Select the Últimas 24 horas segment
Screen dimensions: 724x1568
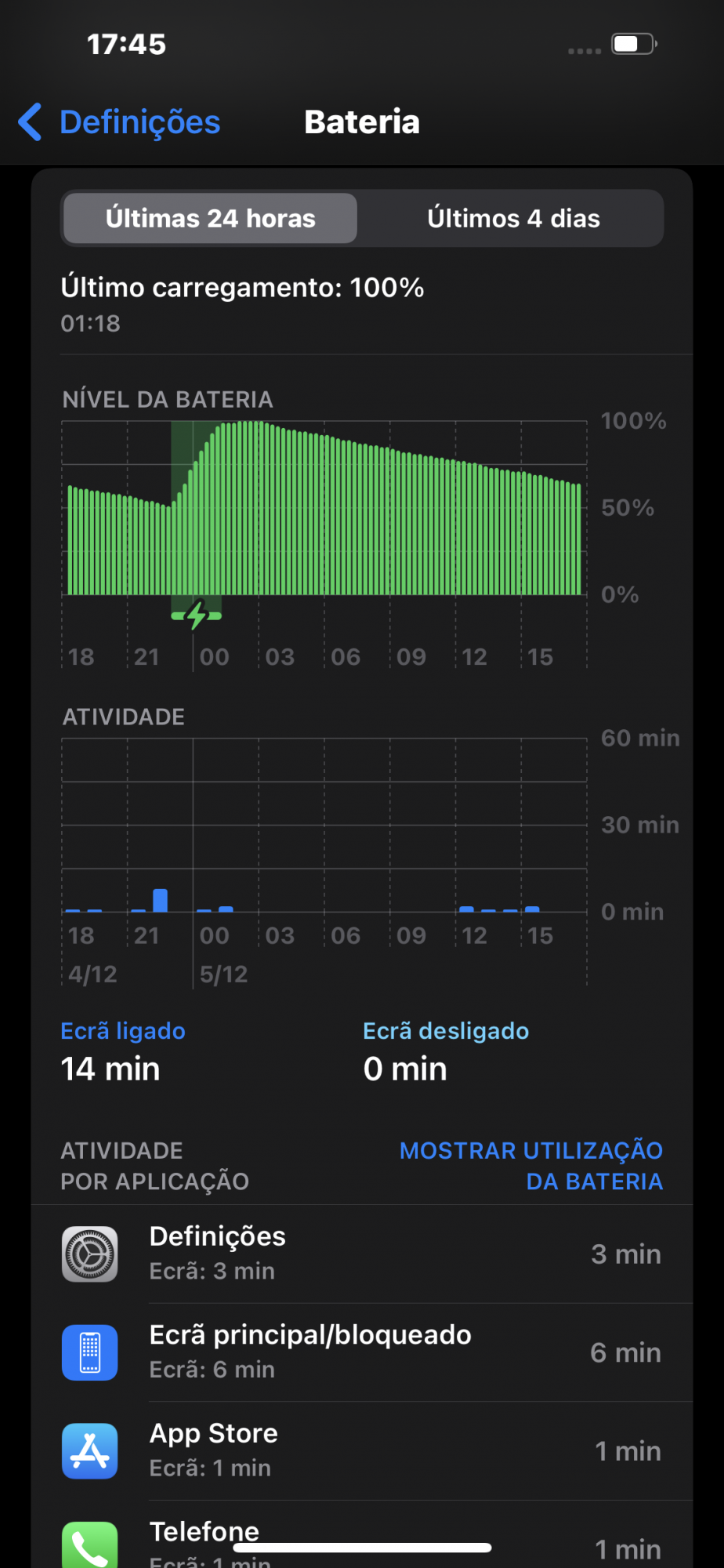pyautogui.click(x=210, y=218)
